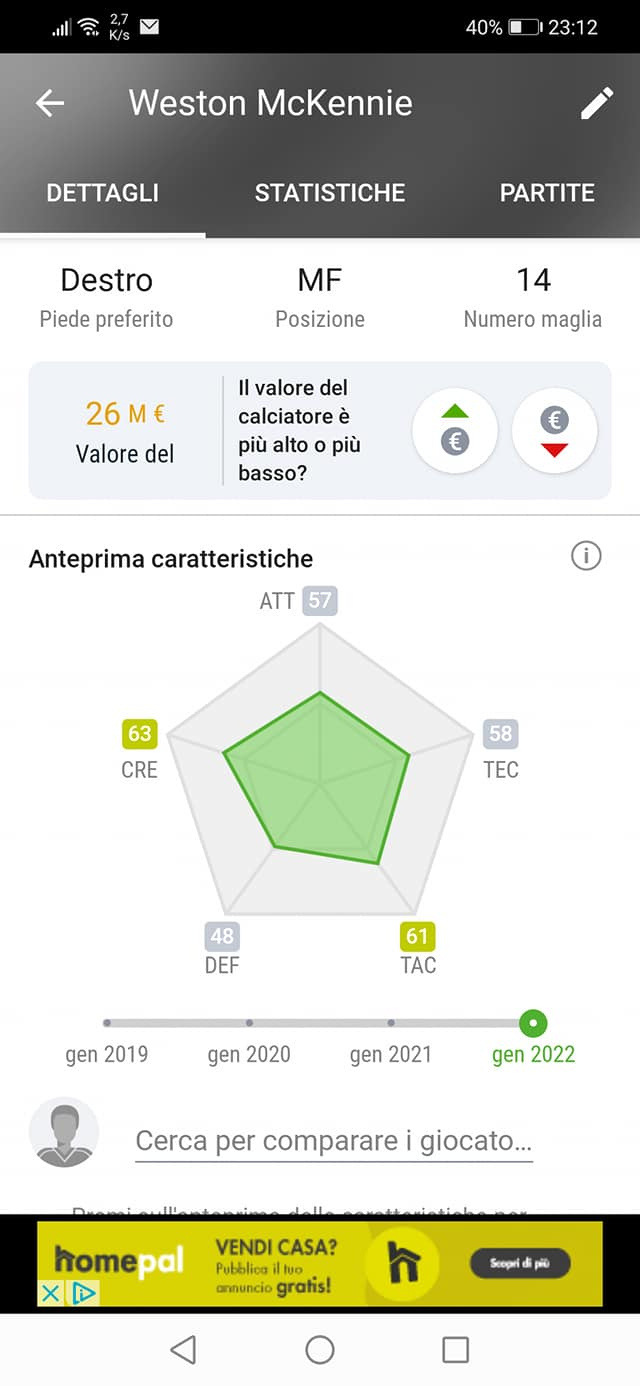The height and width of the screenshot is (1386, 640).
Task: Go to the system home screen
Action: [x=320, y=1350]
